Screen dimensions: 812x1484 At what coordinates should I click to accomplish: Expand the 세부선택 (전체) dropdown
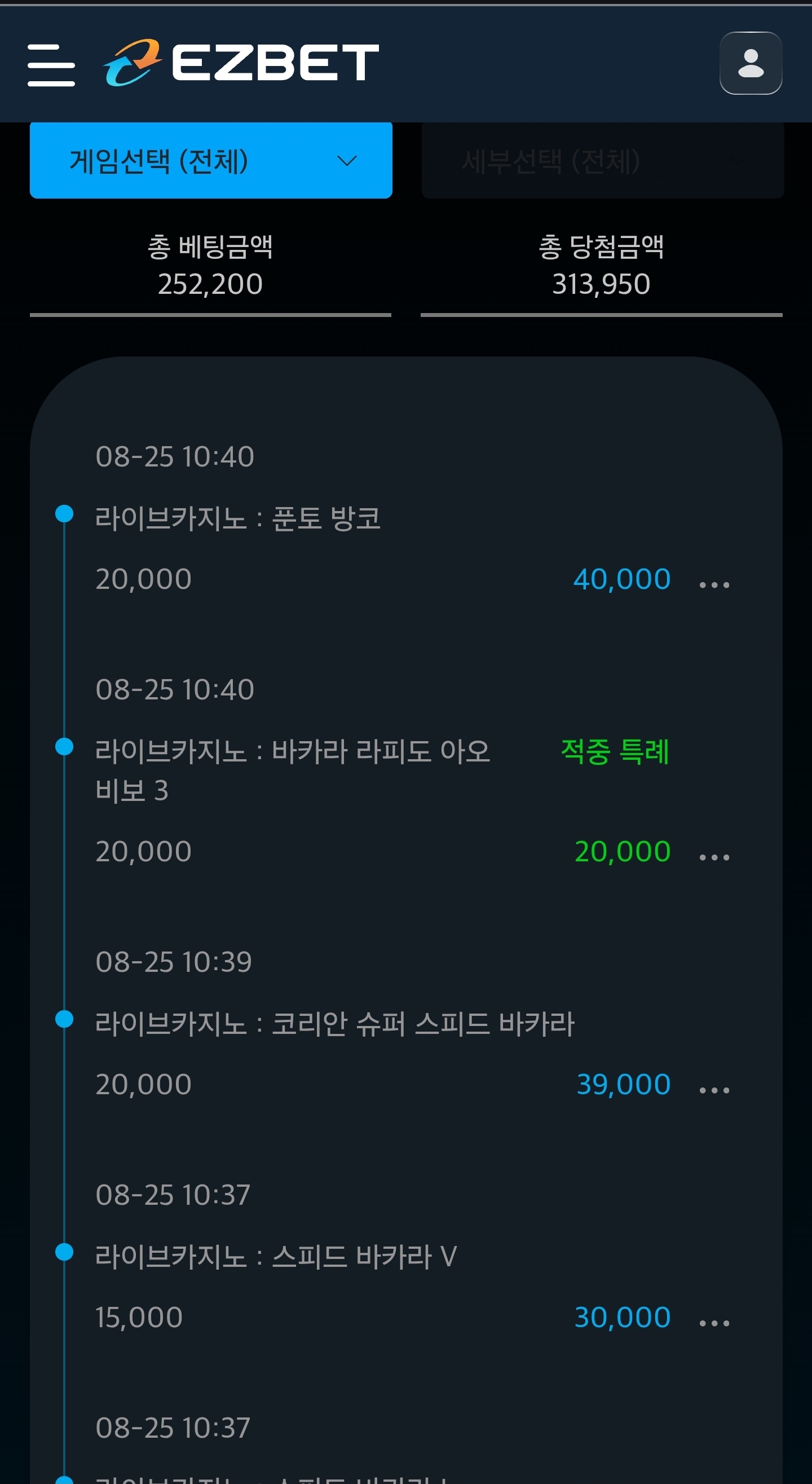(x=602, y=160)
